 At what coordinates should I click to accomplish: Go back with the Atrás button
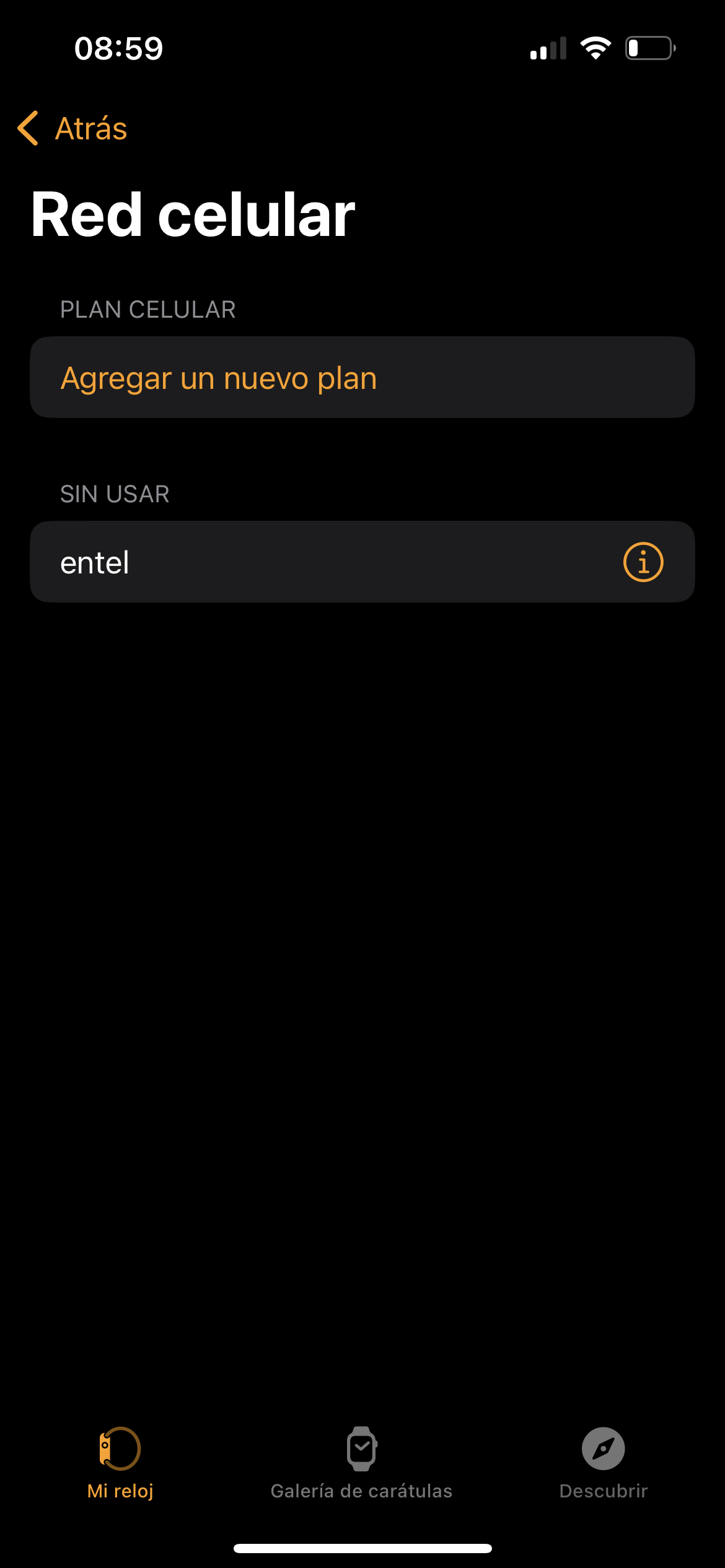(73, 129)
